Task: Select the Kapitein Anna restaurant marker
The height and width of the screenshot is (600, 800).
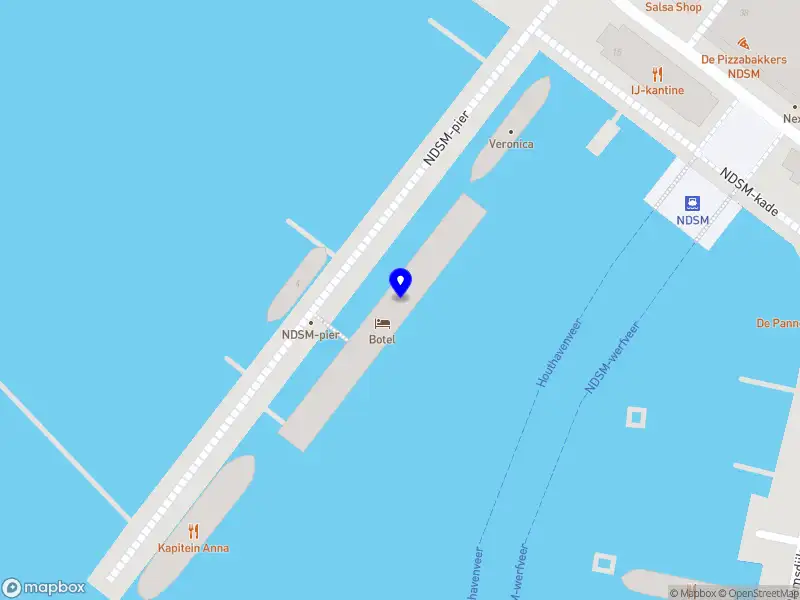Action: click(x=193, y=531)
